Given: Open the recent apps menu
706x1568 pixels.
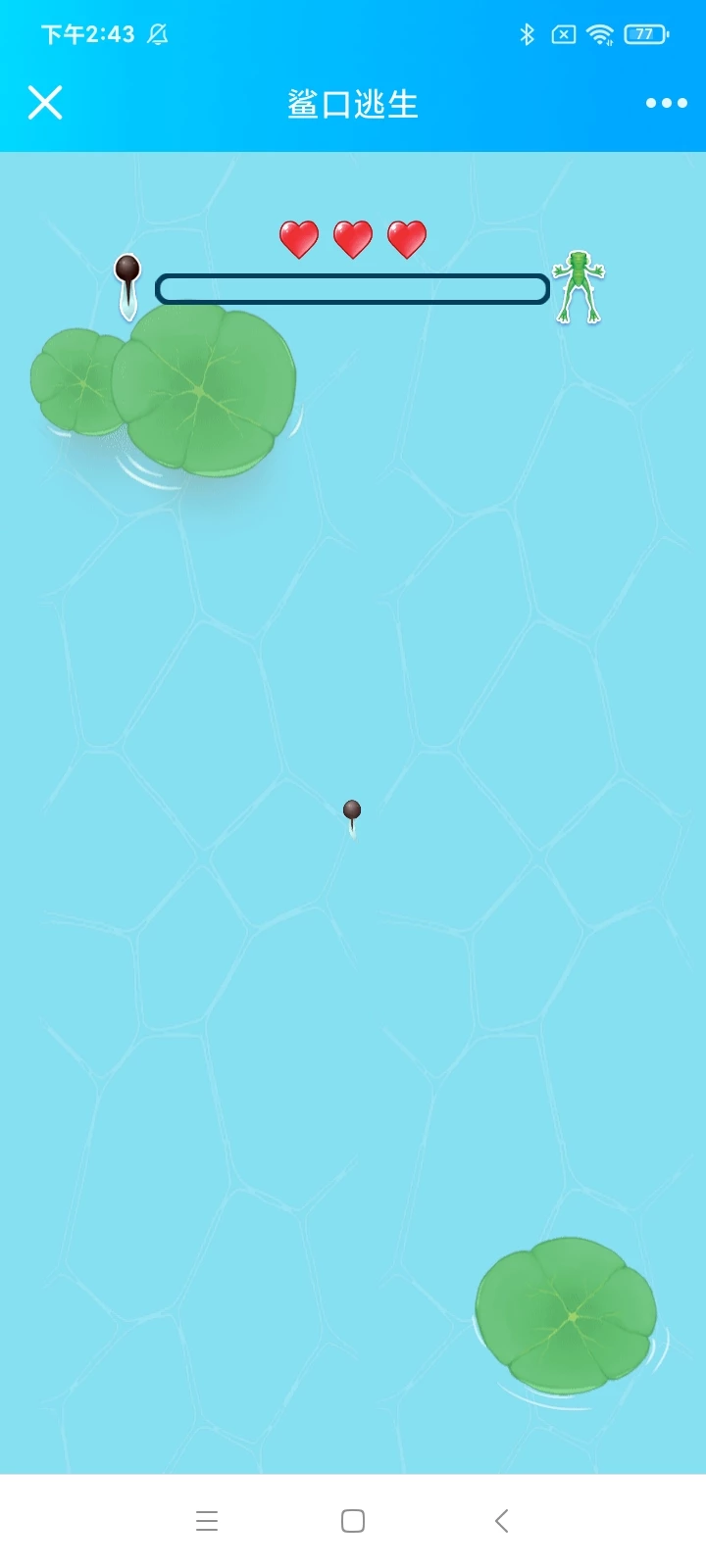Looking at the screenshot, I should [x=207, y=1521].
